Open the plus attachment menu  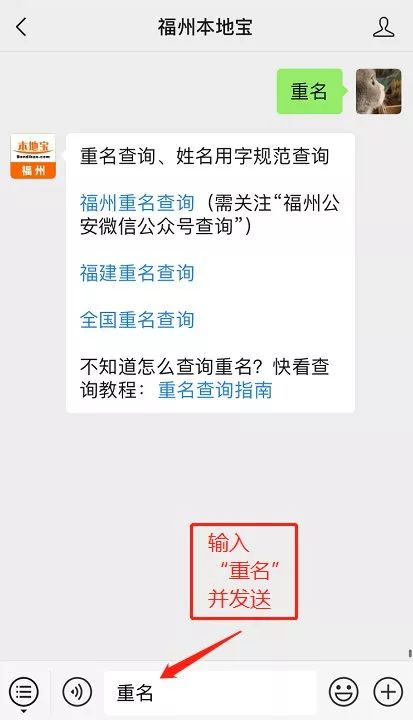pyautogui.click(x=388, y=692)
